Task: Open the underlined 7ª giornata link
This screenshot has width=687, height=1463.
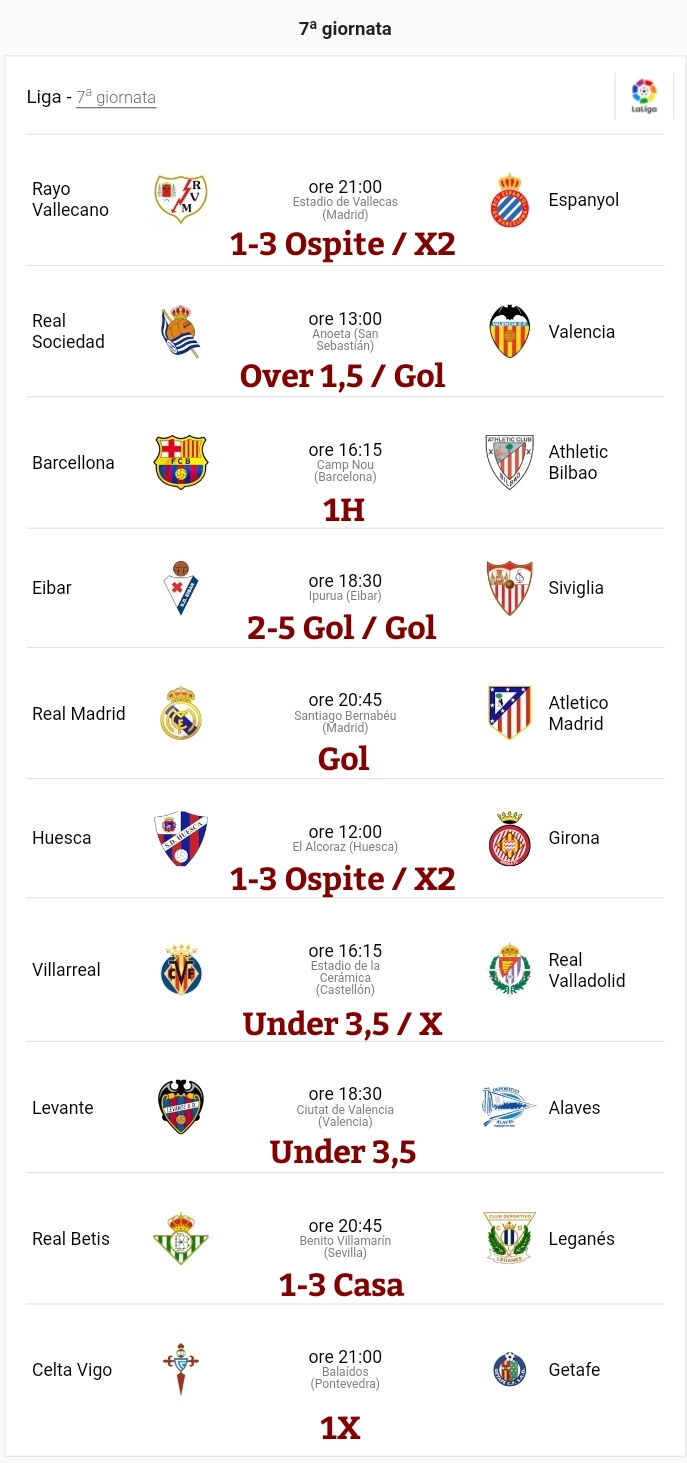Action: tap(116, 98)
